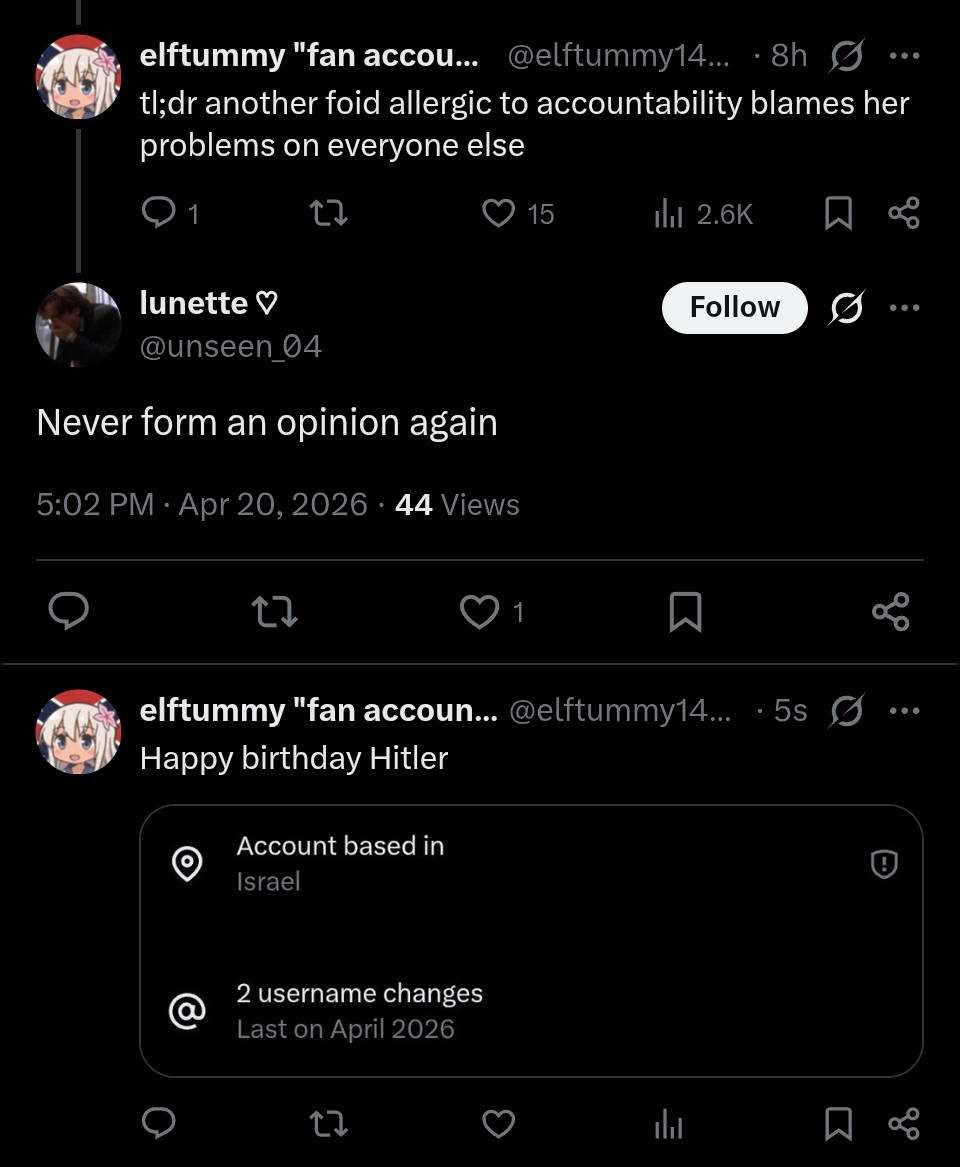Tap the shield info icon in card
960x1167 pixels.
click(x=884, y=864)
